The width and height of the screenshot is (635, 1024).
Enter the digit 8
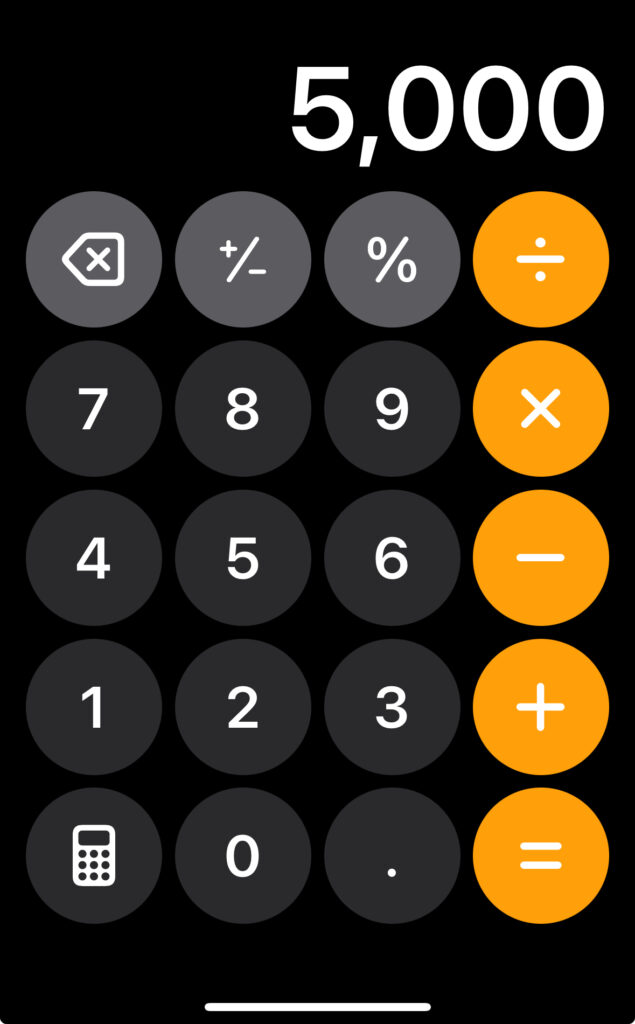pyautogui.click(x=243, y=409)
